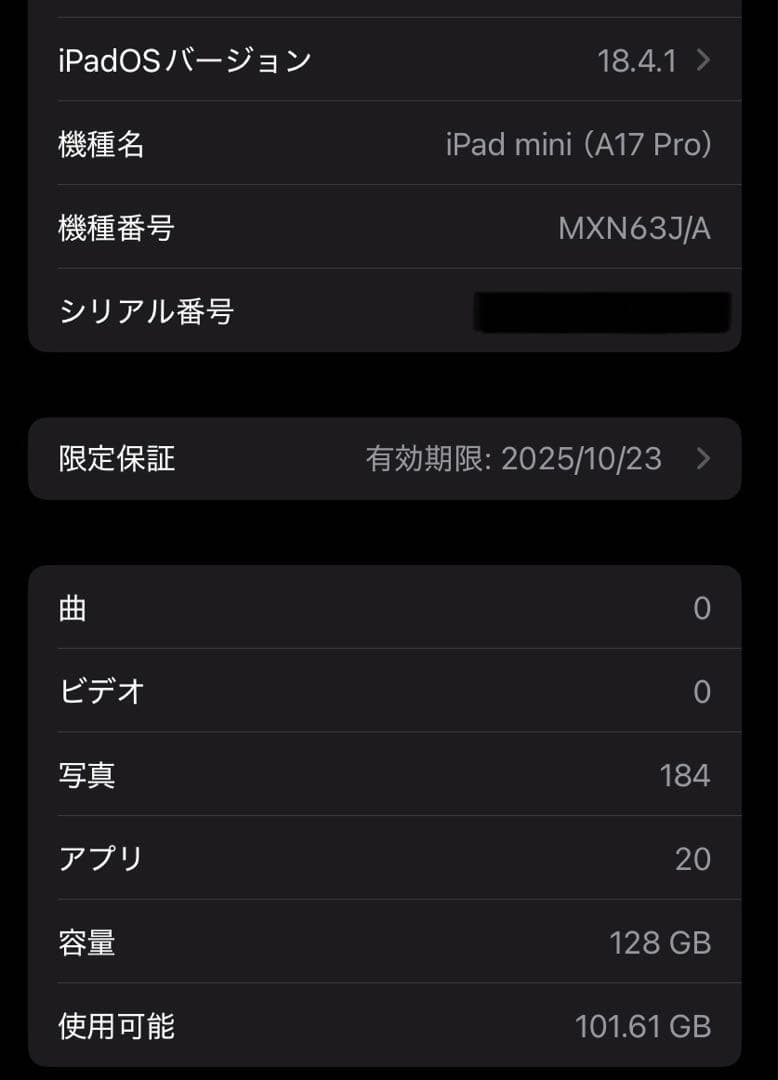This screenshot has width=778, height=1080.
Task: Tap the 曲 count row
Action: [x=389, y=607]
